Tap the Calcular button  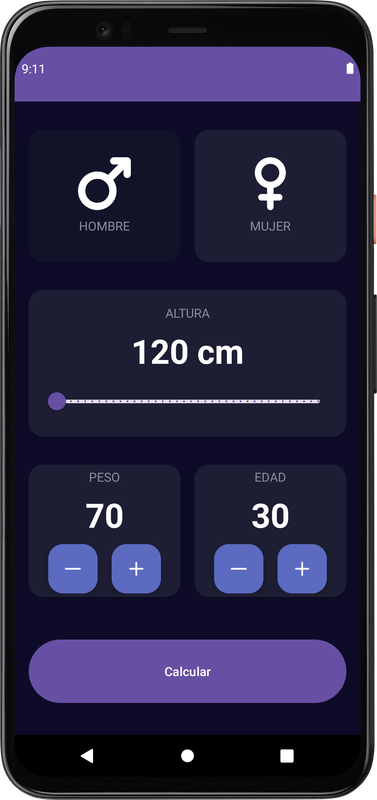pyautogui.click(x=188, y=671)
